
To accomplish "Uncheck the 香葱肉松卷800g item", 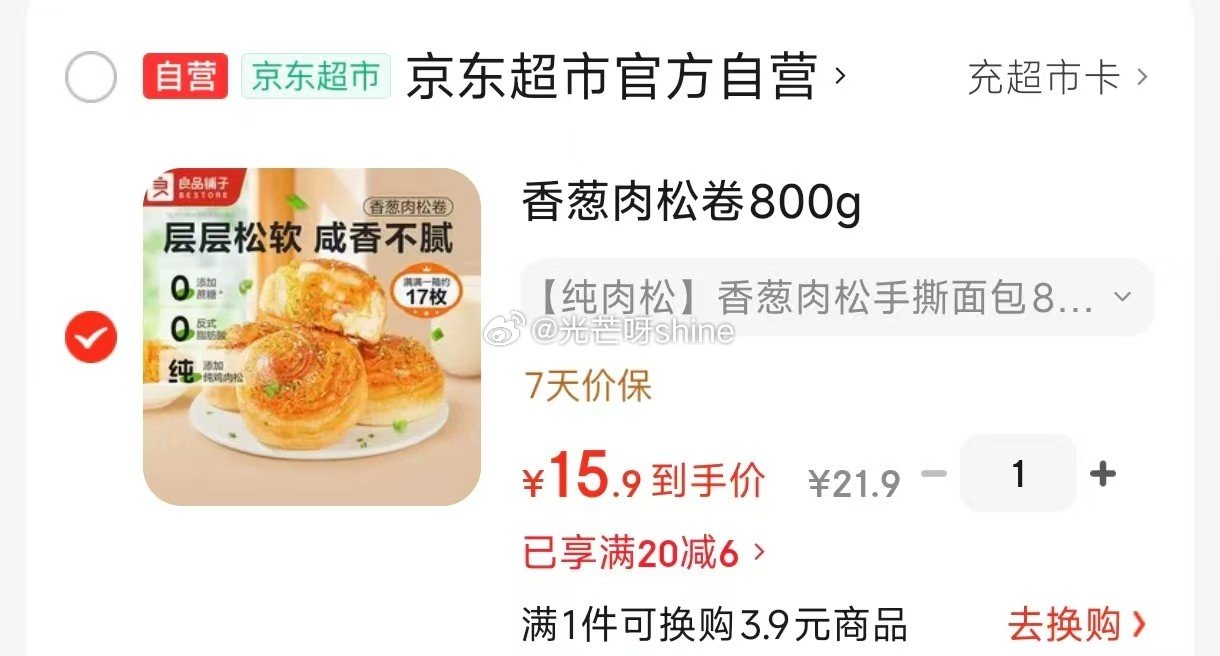I will pyautogui.click(x=91, y=338).
